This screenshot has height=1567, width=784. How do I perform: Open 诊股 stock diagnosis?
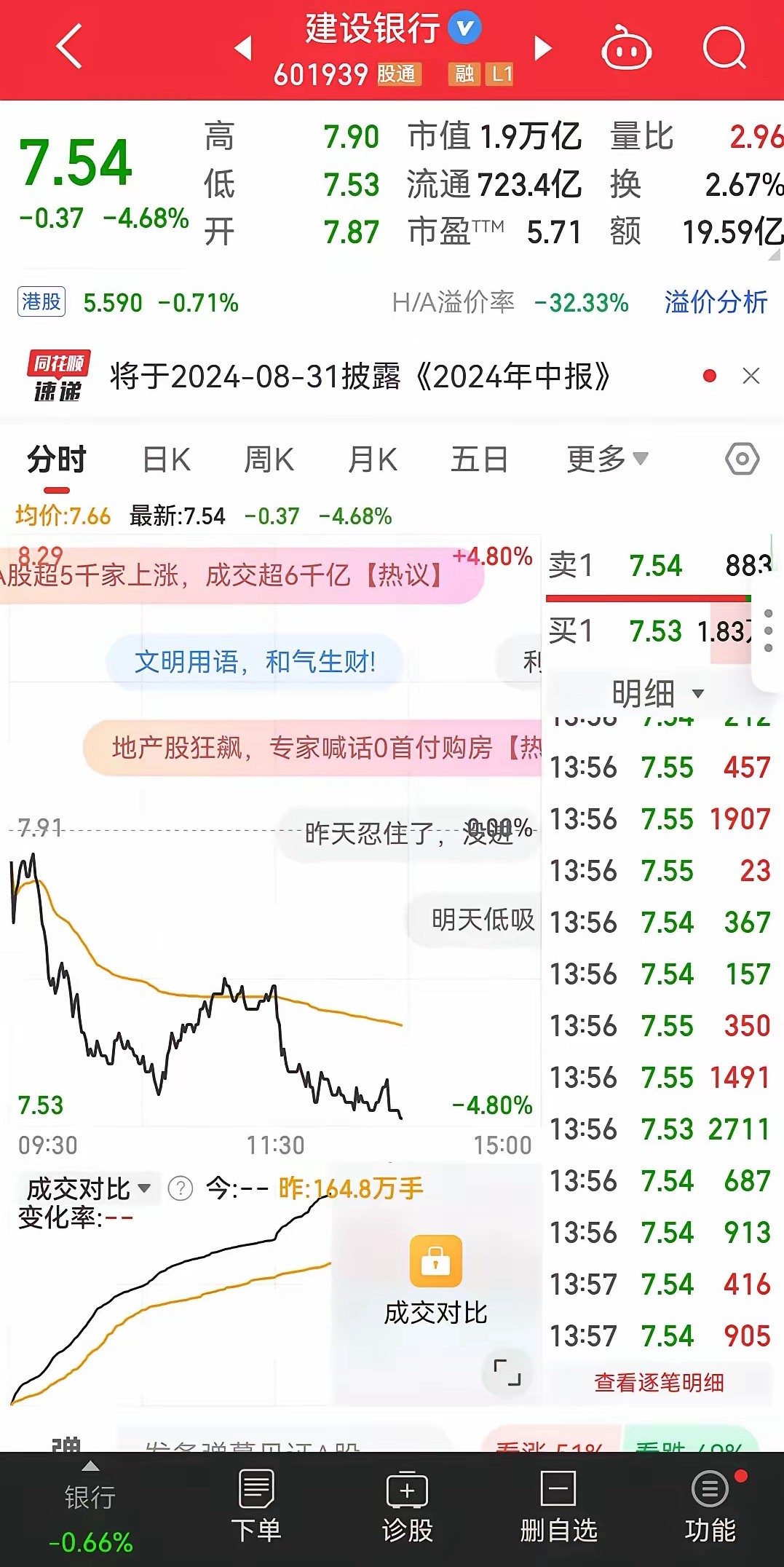tap(407, 1506)
